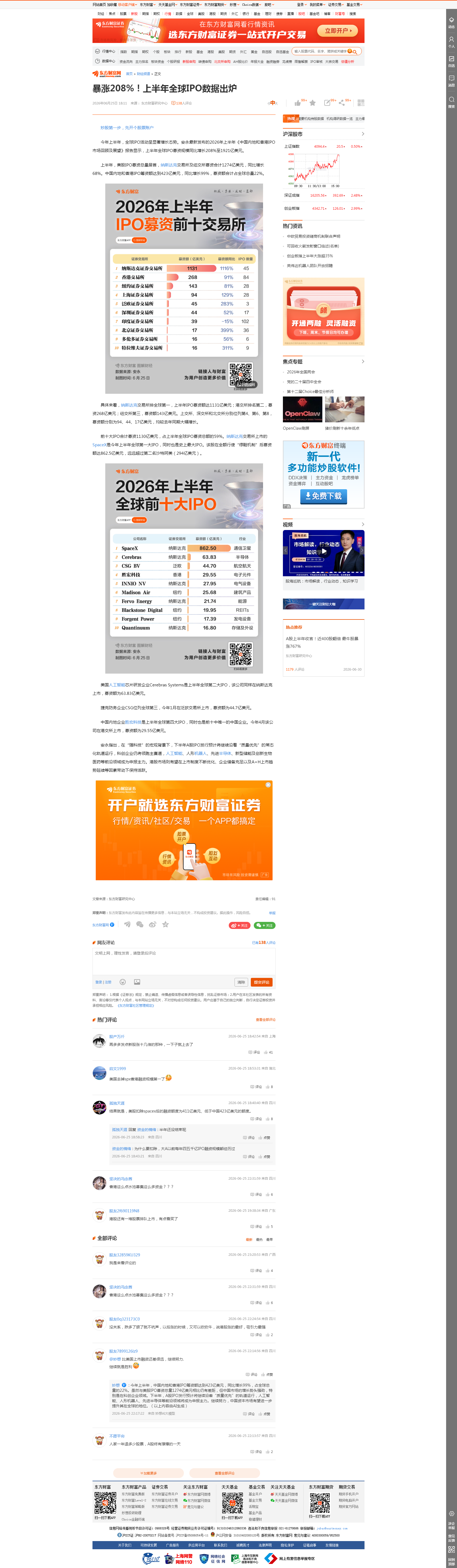Go to 财经频道 in the breadcrumb

pyautogui.click(x=144, y=74)
